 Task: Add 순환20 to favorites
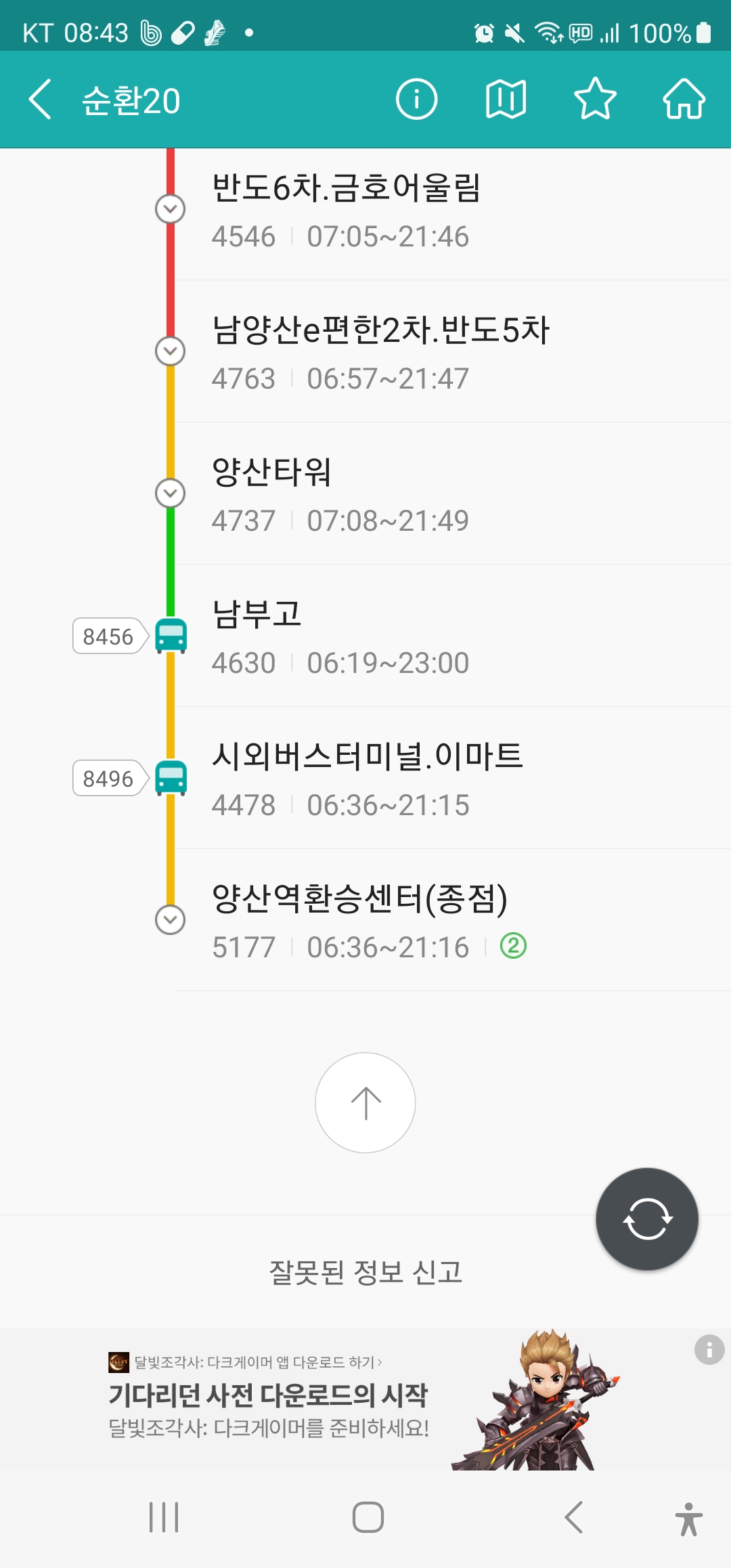(595, 100)
